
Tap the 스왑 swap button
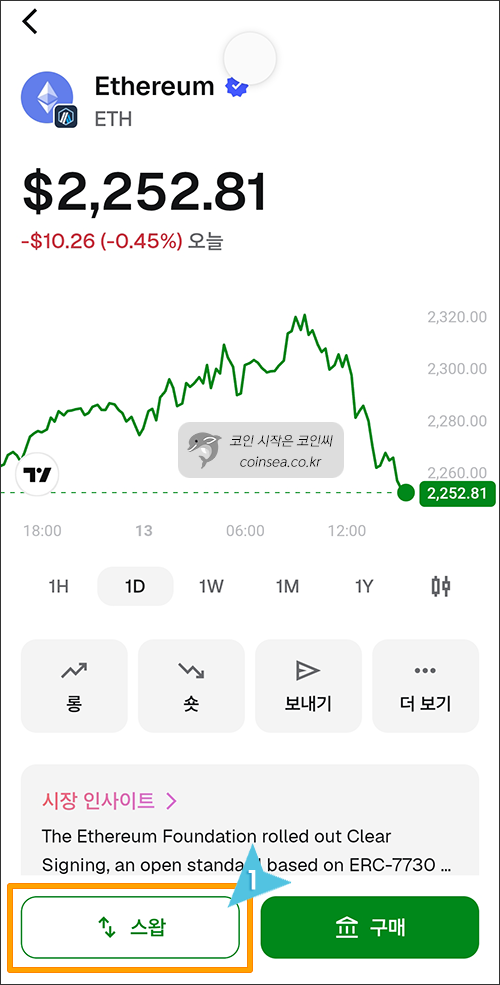pyautogui.click(x=131, y=927)
